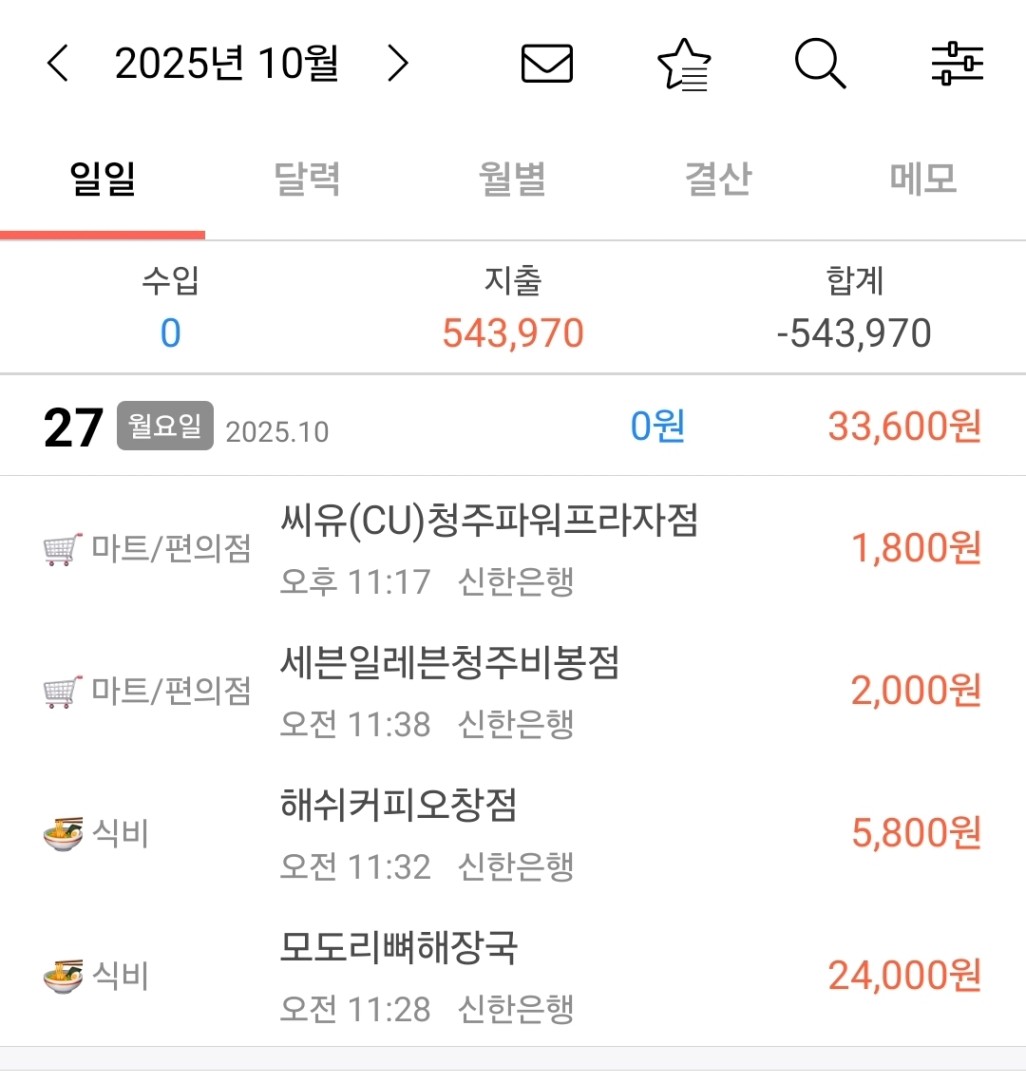Select the 일일 tab
This screenshot has height=1083, width=1026.
103,180
